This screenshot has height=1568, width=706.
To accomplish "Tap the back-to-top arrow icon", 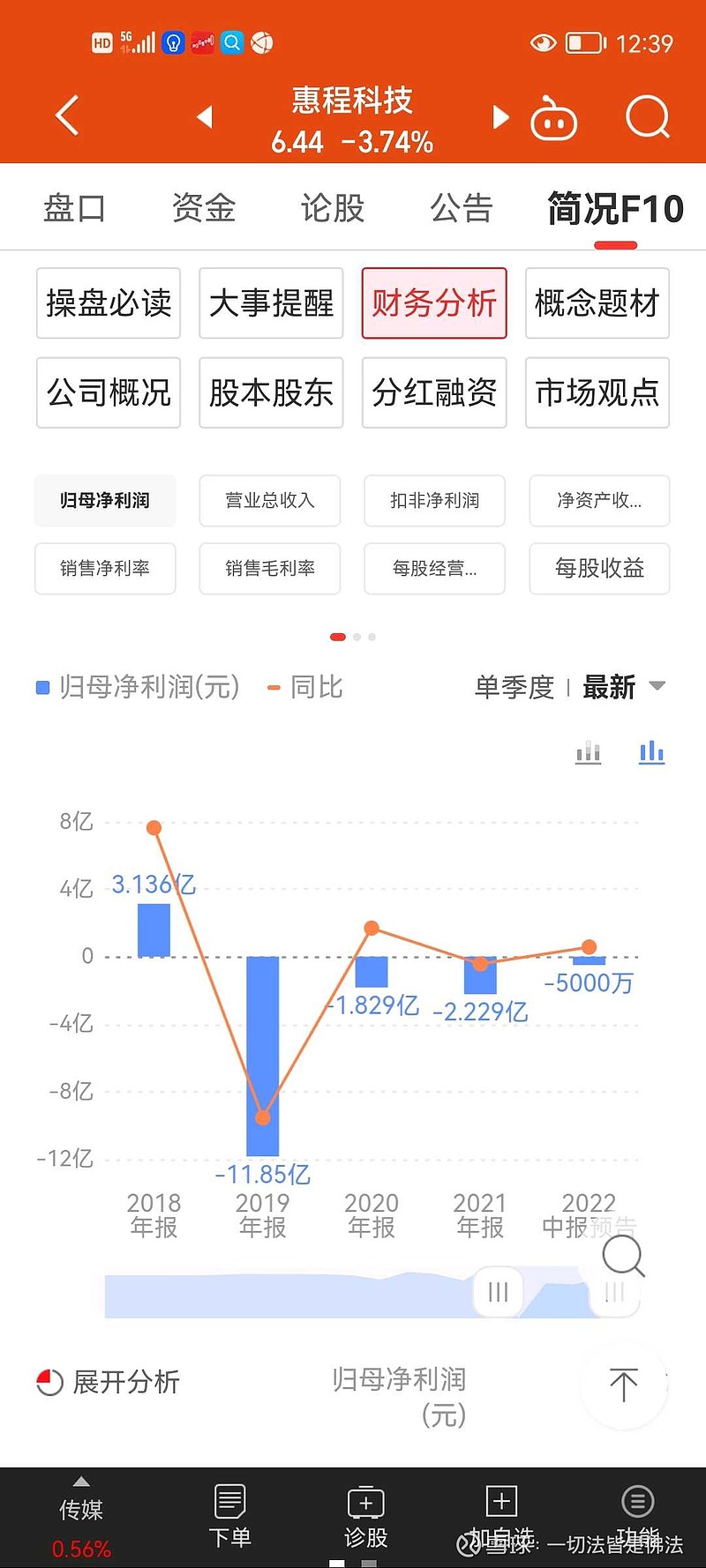I will [x=624, y=1382].
